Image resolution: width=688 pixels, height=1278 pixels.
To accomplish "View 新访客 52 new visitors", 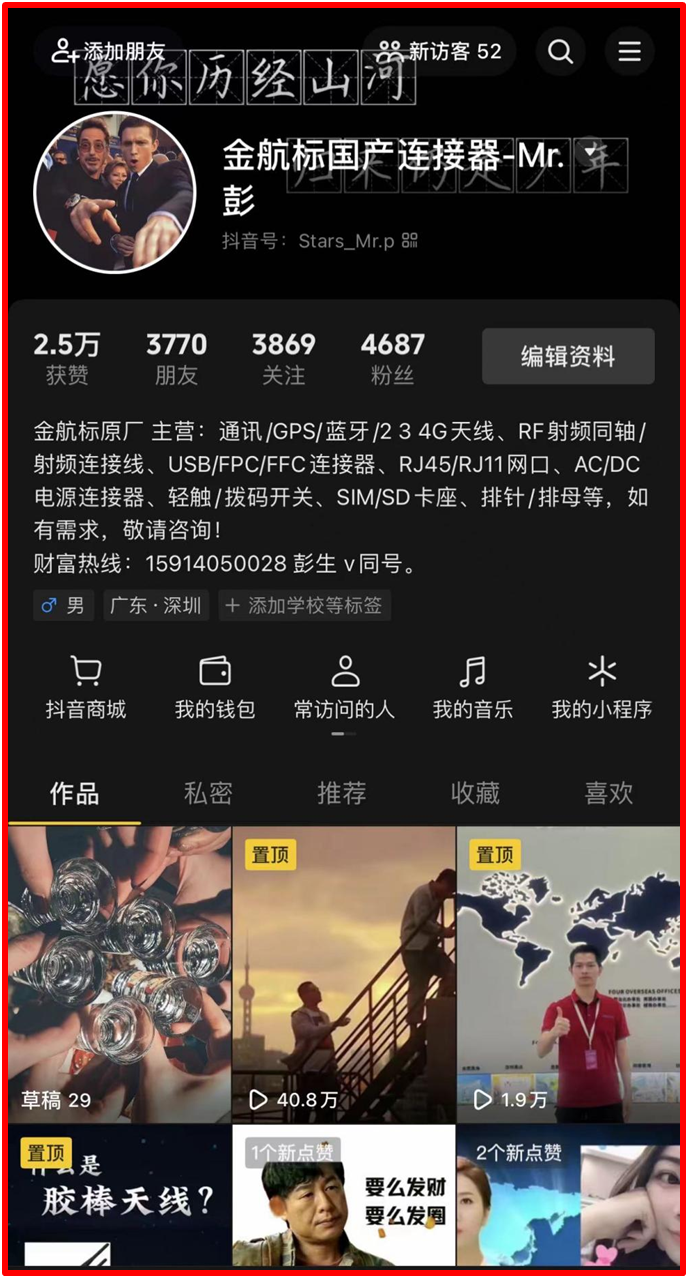I will coord(440,52).
